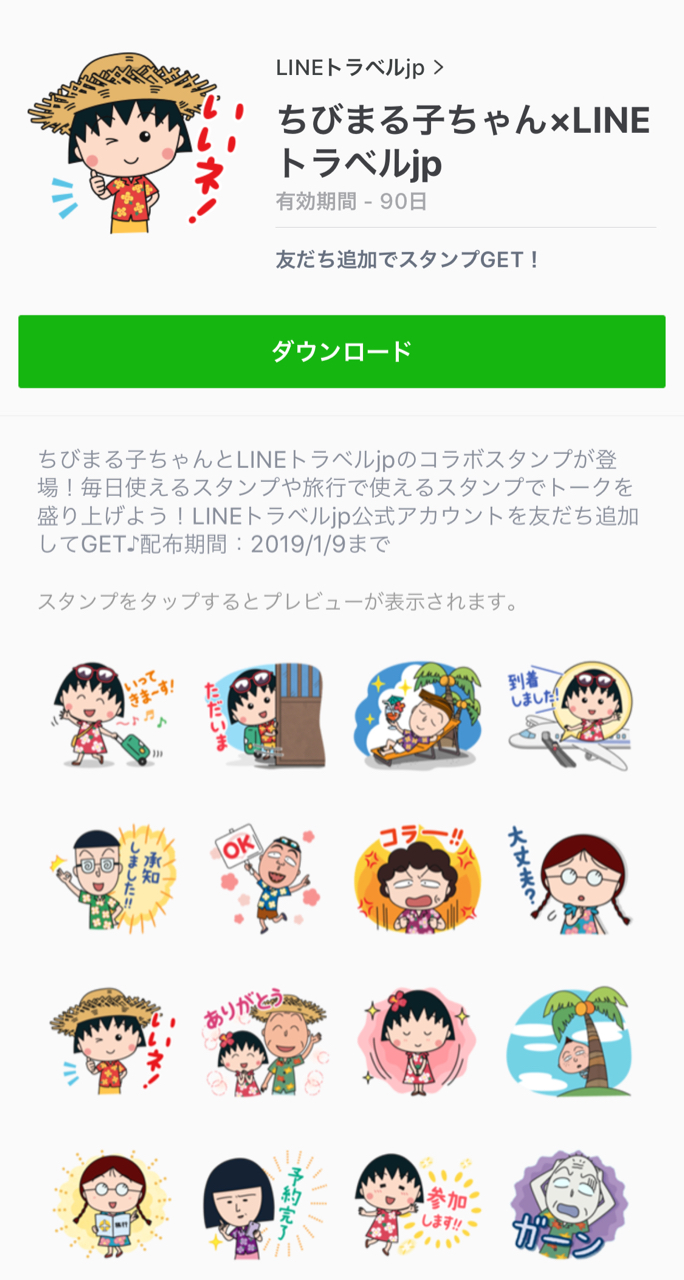The image size is (684, 1280).
Task: Preview the glasses girl holding ticket sticker
Action: coord(112,1202)
